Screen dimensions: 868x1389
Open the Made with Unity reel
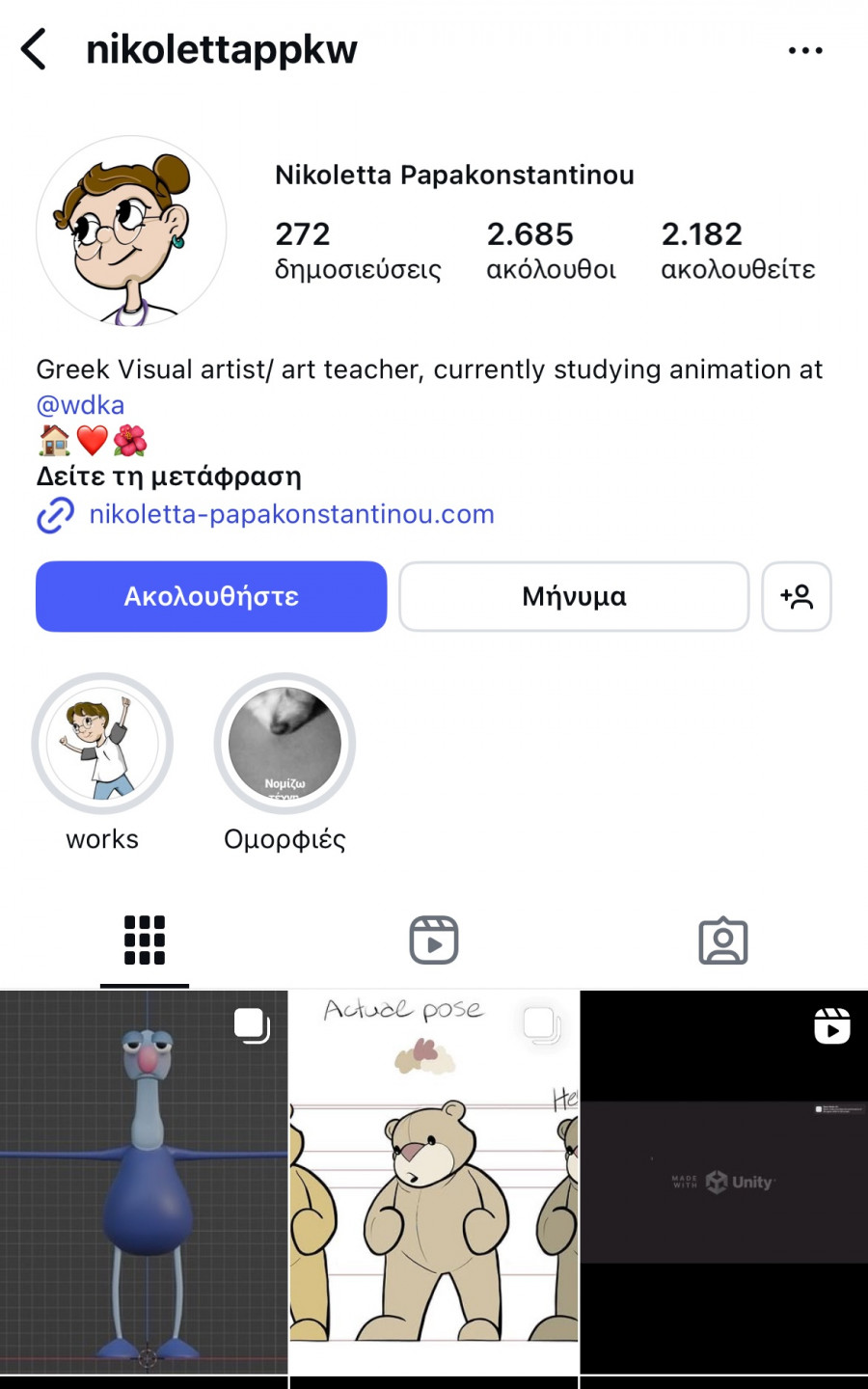[723, 1182]
